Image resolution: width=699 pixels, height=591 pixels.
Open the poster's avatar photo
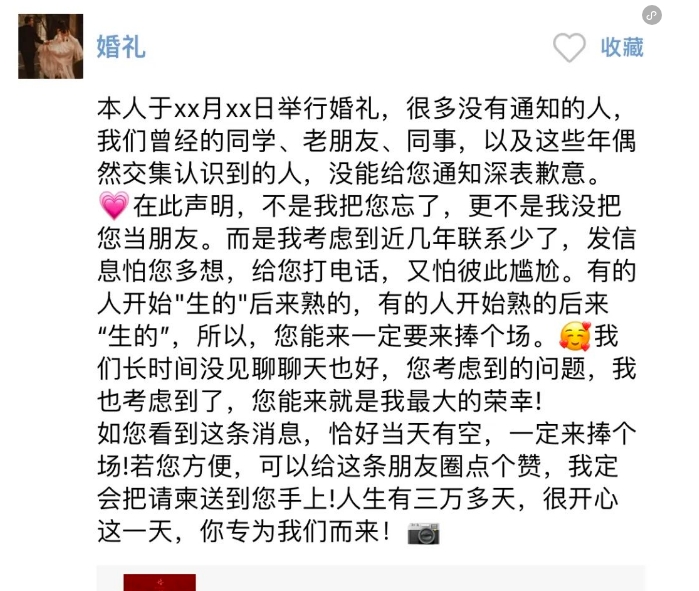pos(50,46)
